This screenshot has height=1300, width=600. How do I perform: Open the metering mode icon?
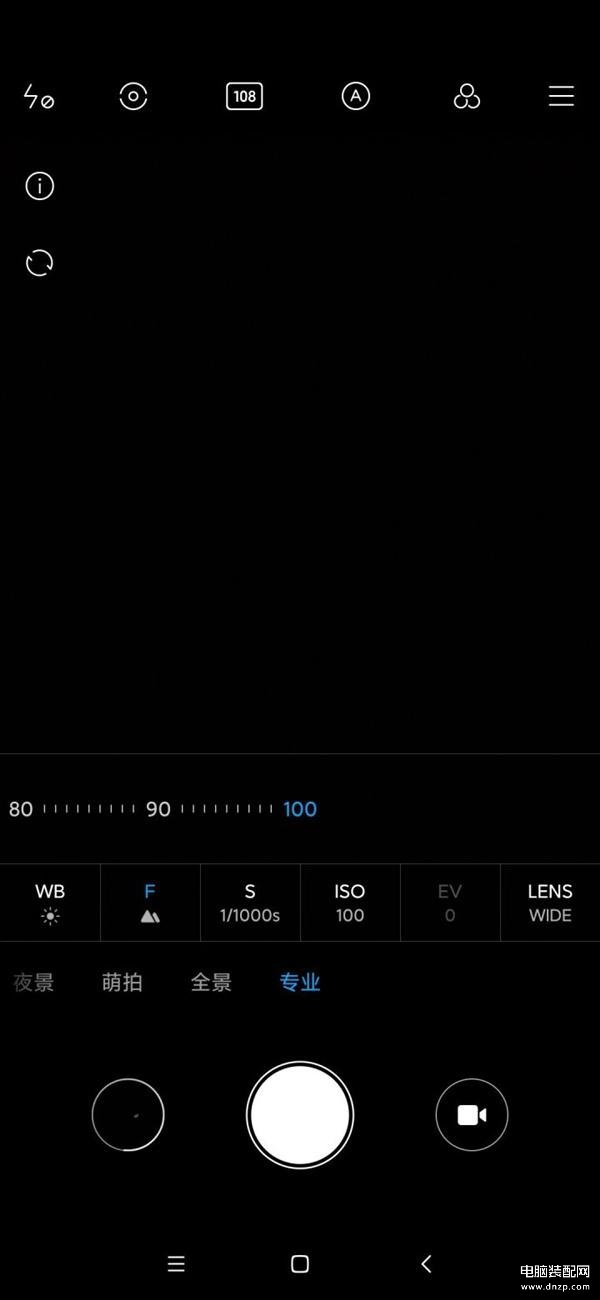[133, 96]
